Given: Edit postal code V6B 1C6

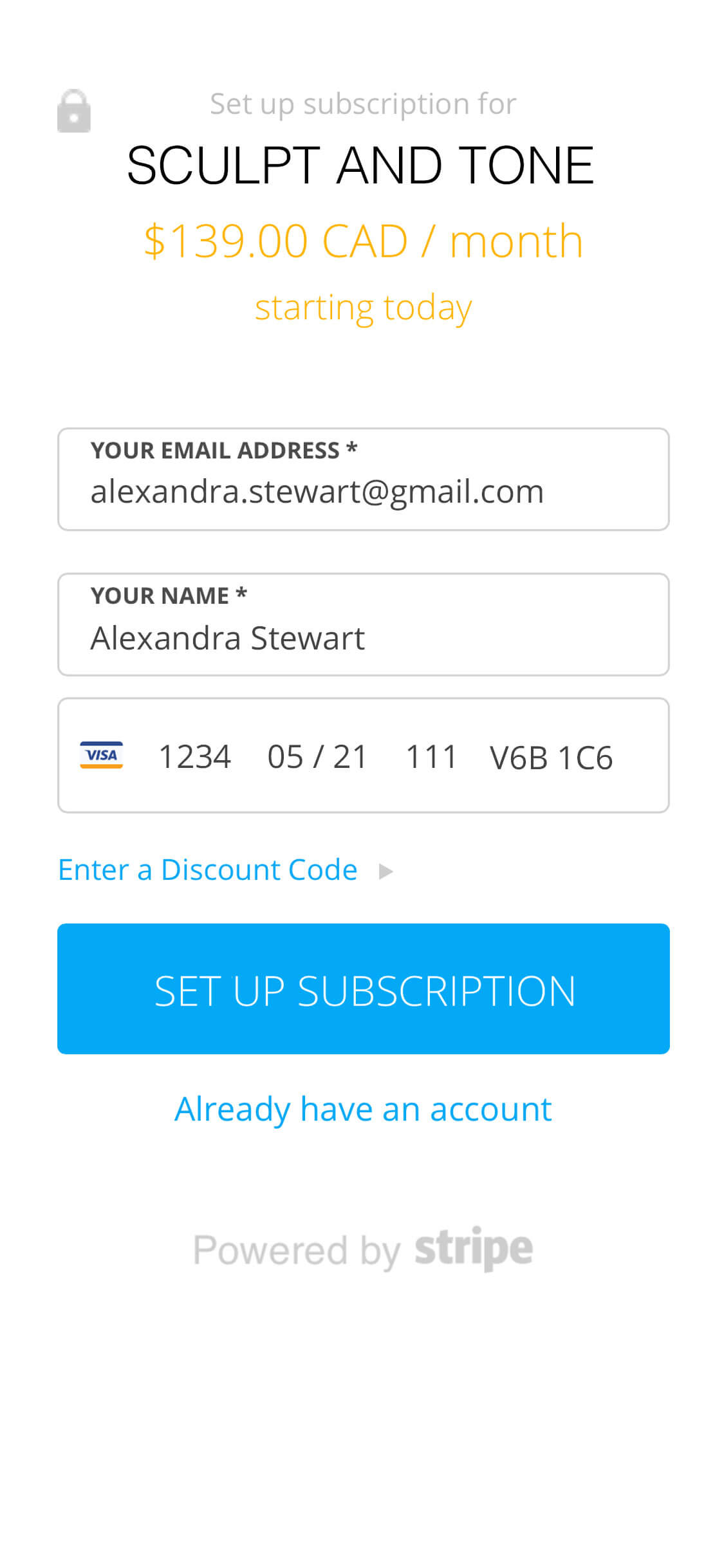Looking at the screenshot, I should 551,758.
